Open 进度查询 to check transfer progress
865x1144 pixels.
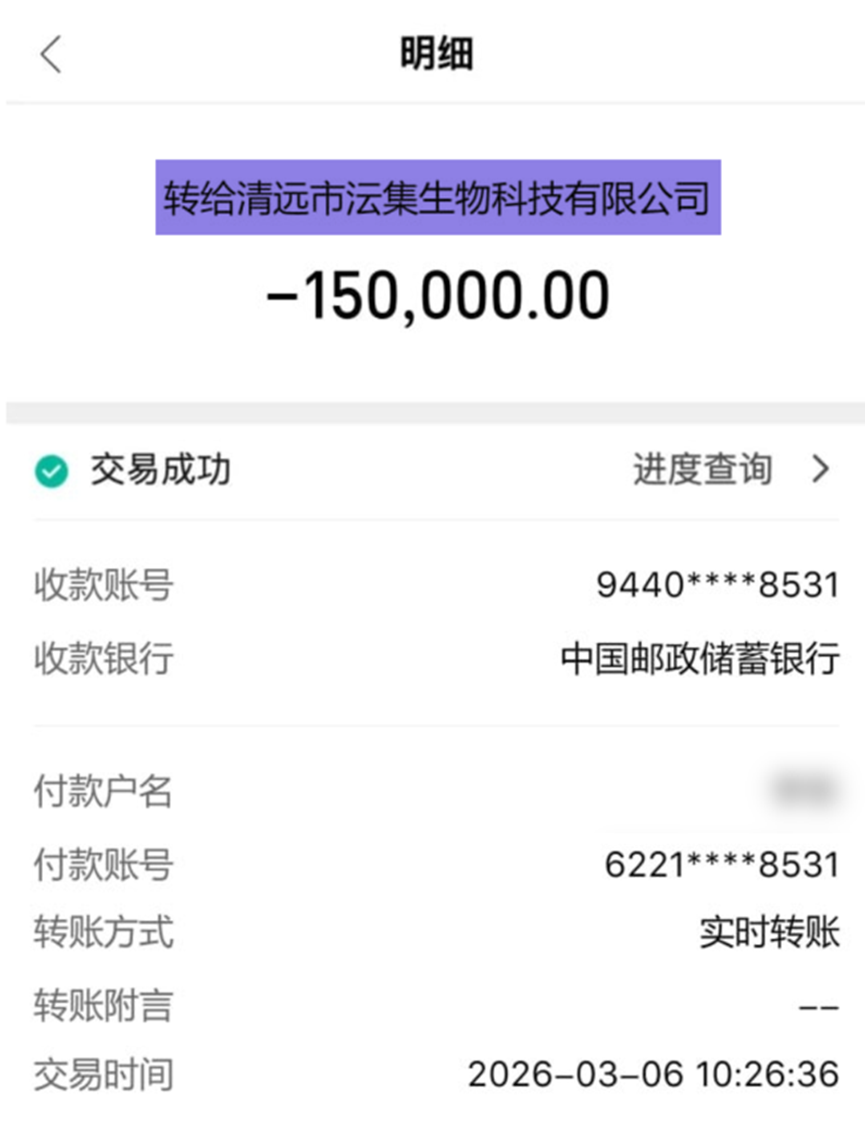click(702, 470)
